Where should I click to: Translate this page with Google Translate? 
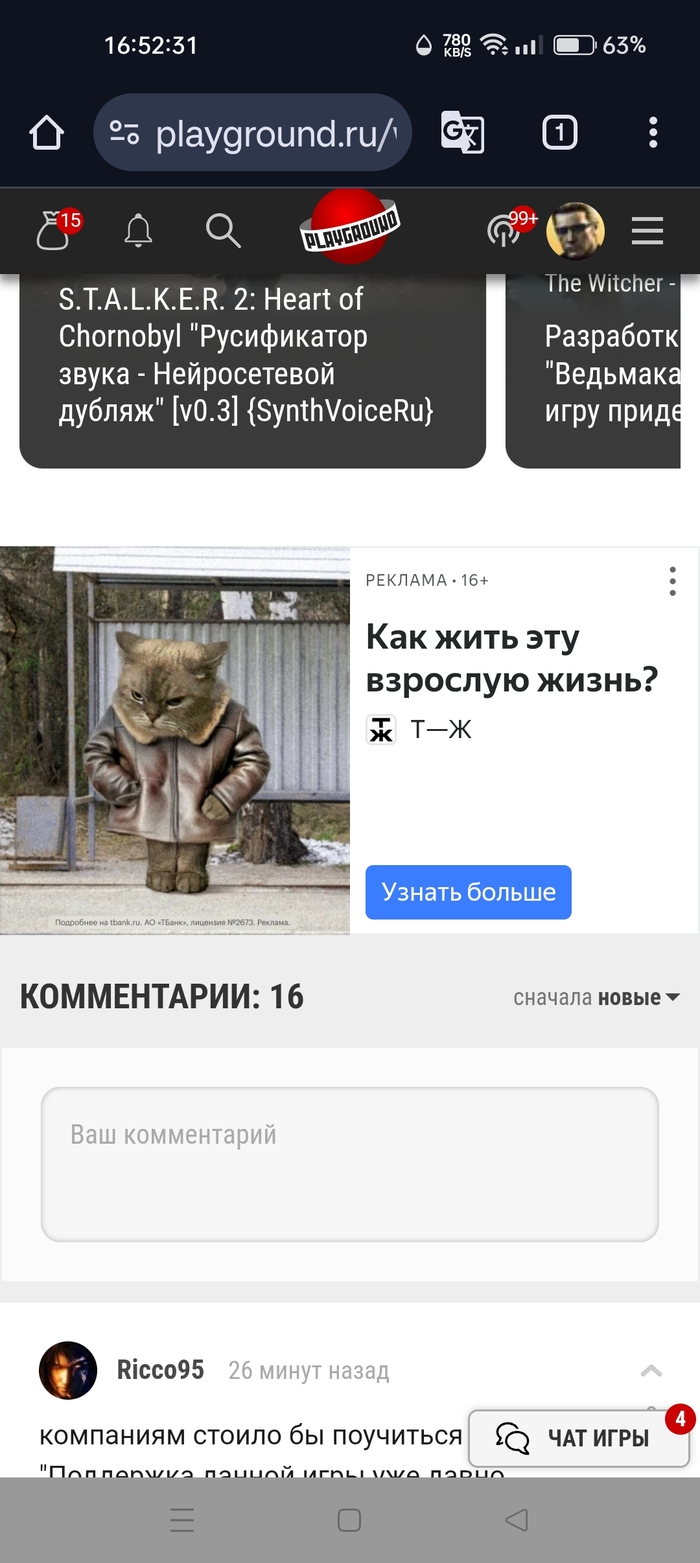(462, 132)
